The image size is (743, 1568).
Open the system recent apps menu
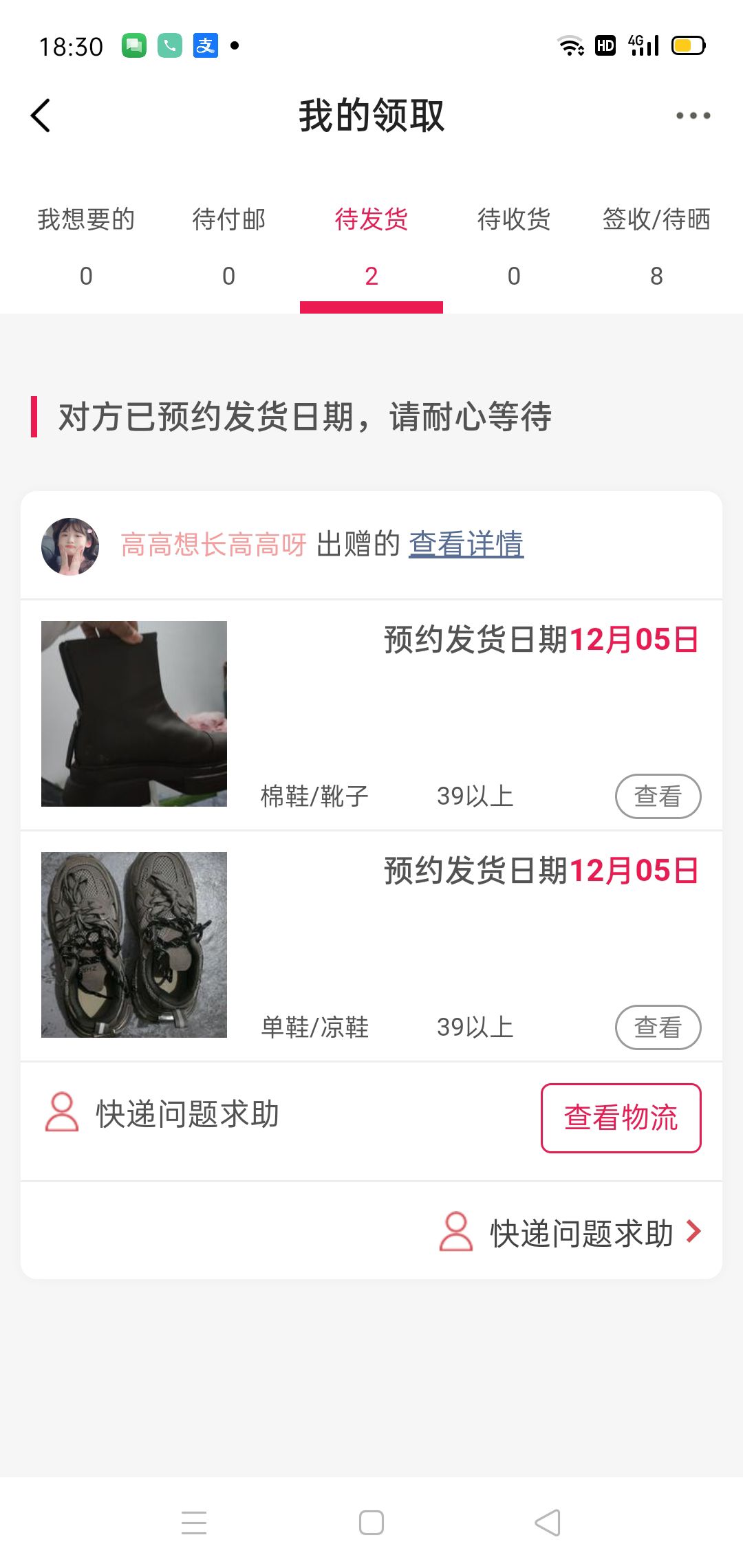194,1523
